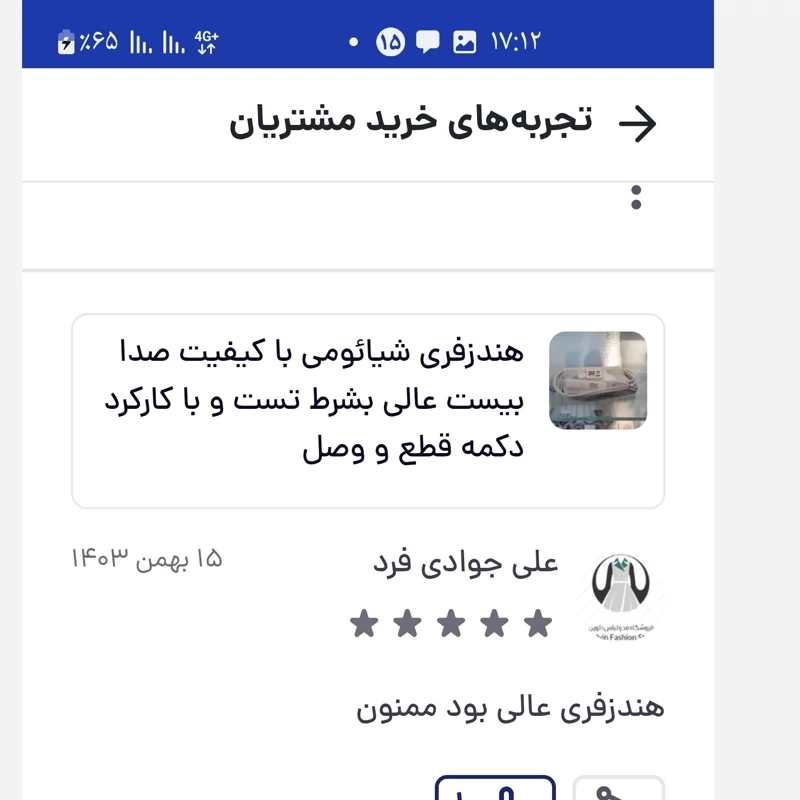800x800 pixels.
Task: Open the Xiaomi handsfree product card
Action: pos(368,410)
